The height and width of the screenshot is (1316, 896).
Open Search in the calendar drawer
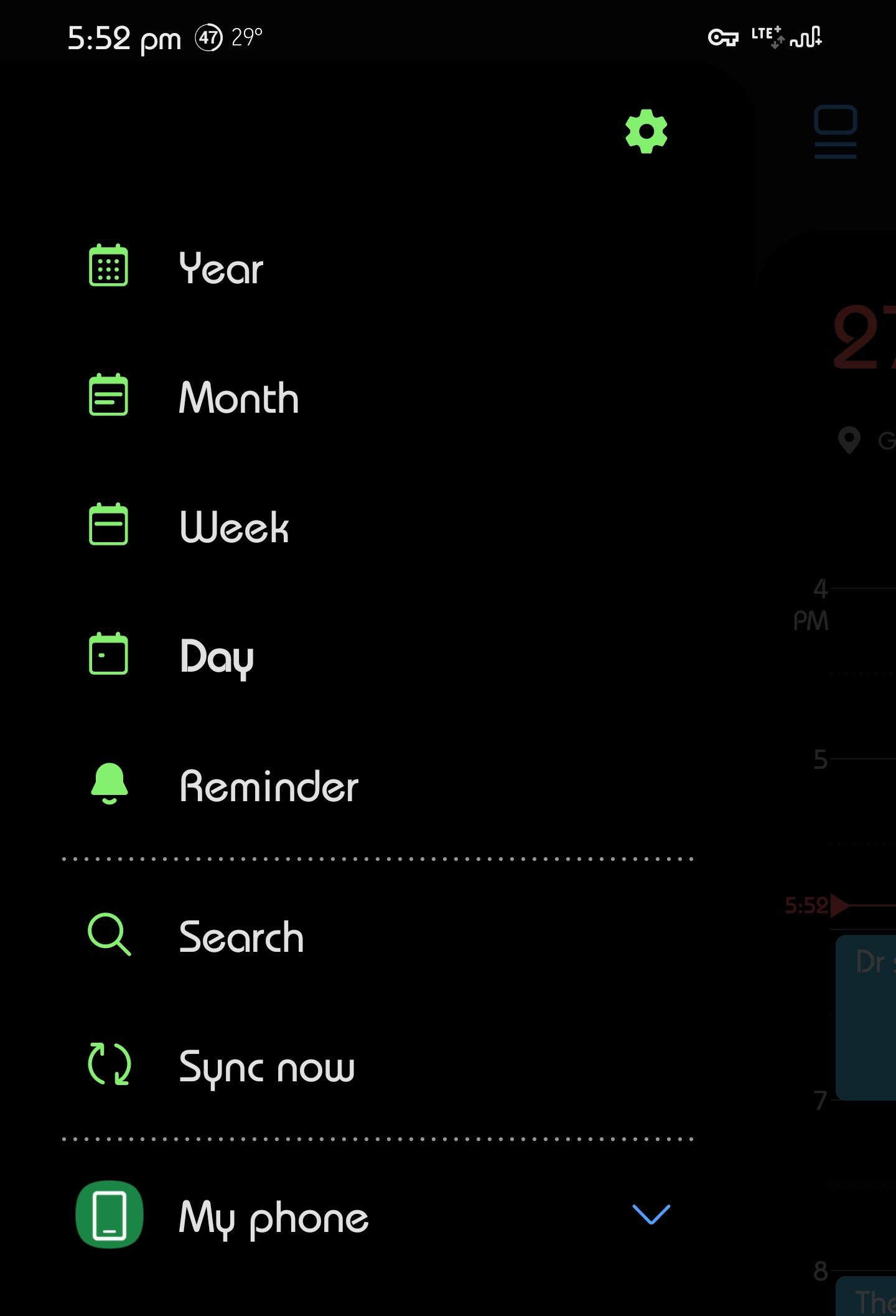pos(241,936)
